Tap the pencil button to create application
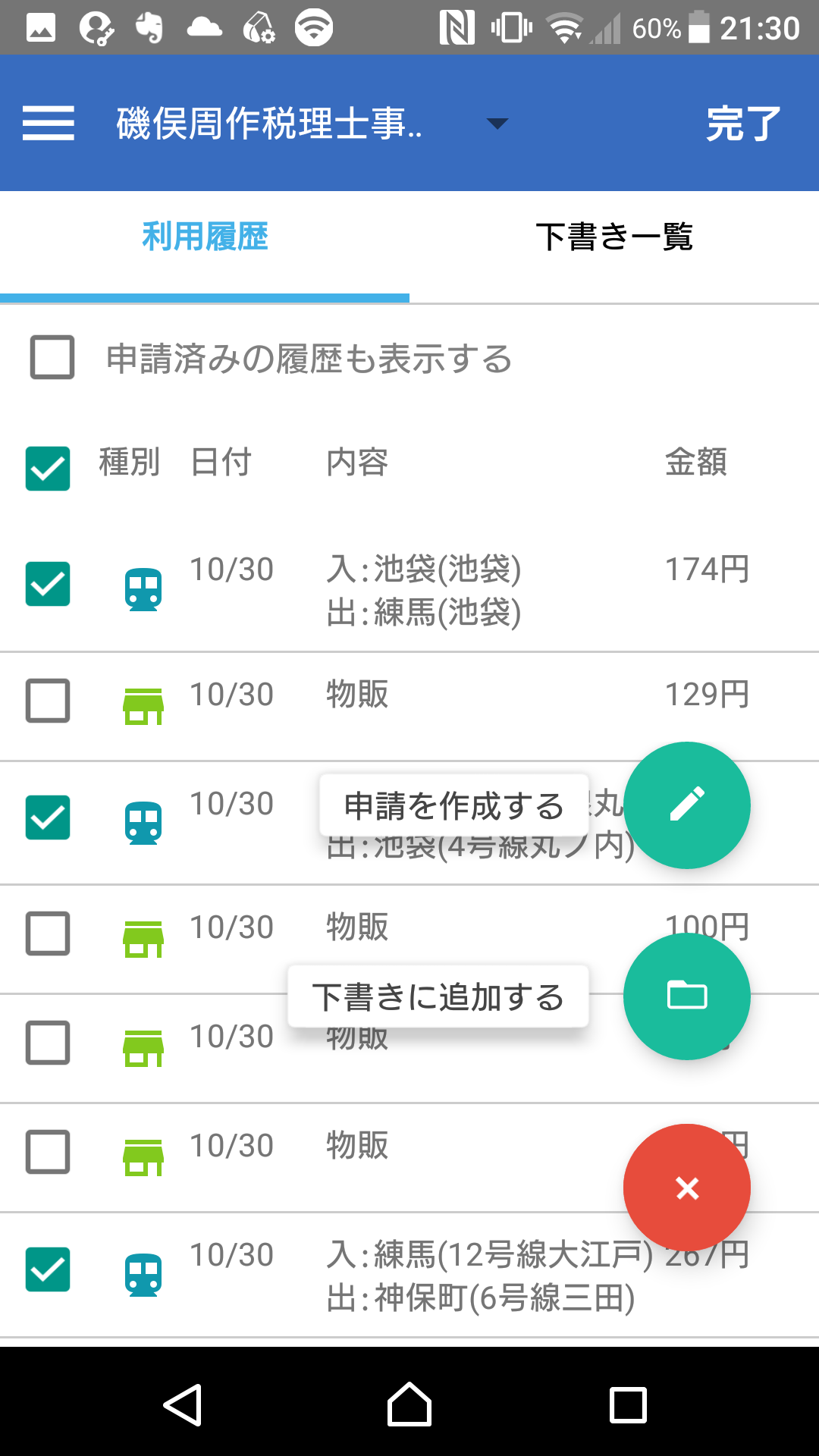Screen dimensions: 819x1456 686,805
